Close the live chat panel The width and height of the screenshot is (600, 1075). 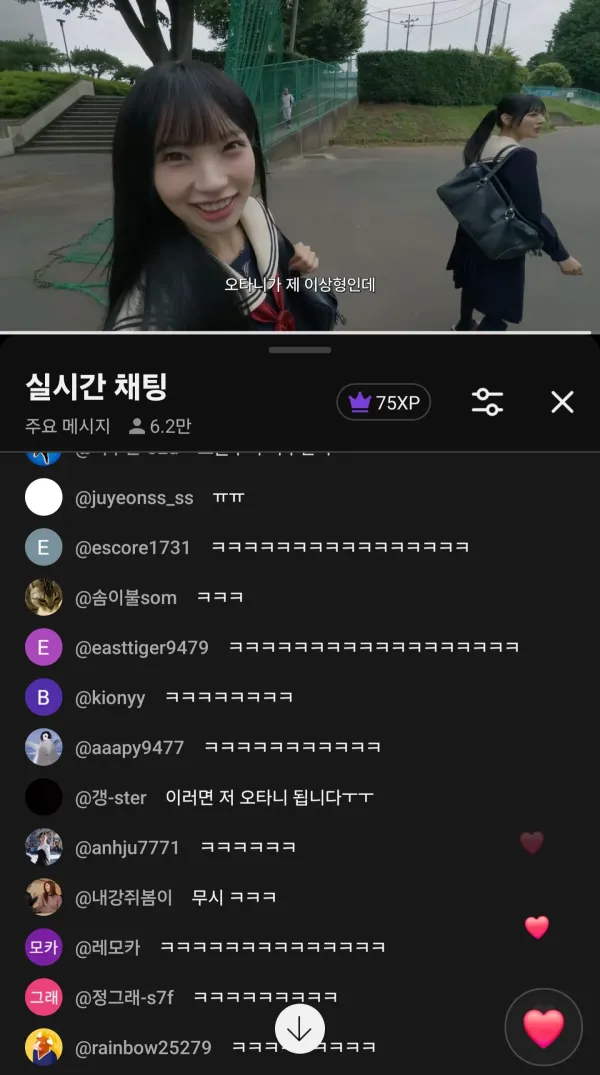(562, 402)
